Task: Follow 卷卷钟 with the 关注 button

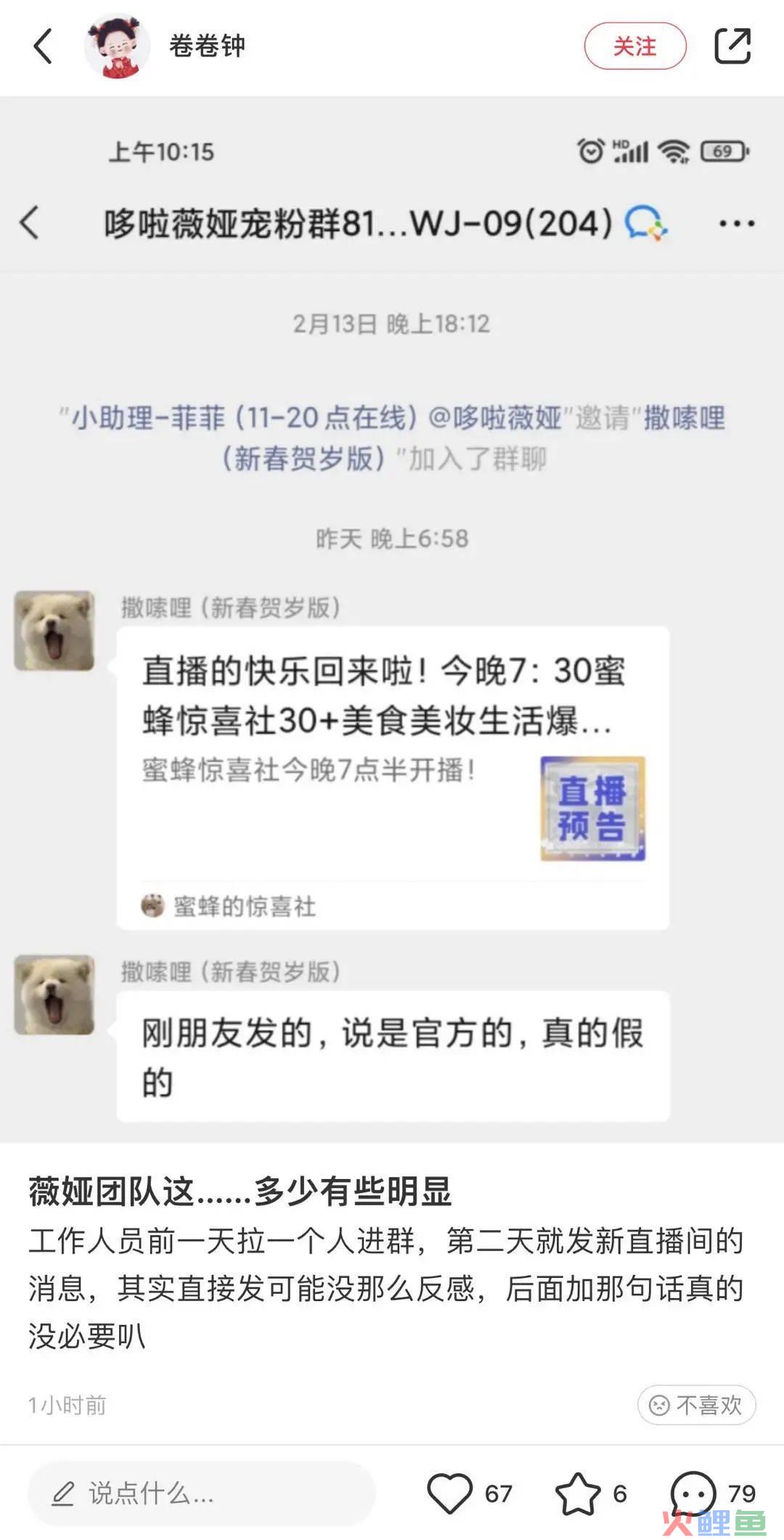Action: (x=634, y=46)
